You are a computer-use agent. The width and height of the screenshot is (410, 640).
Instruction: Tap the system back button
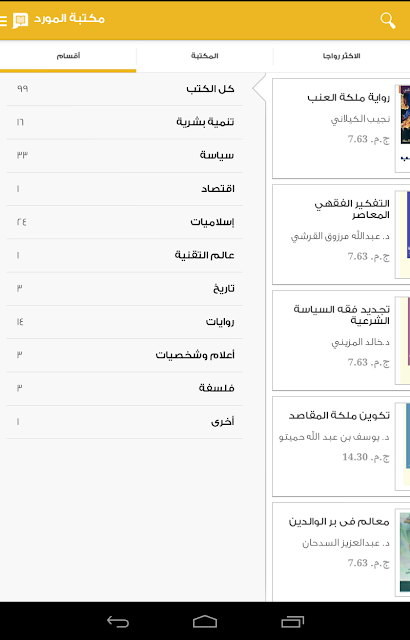118,622
